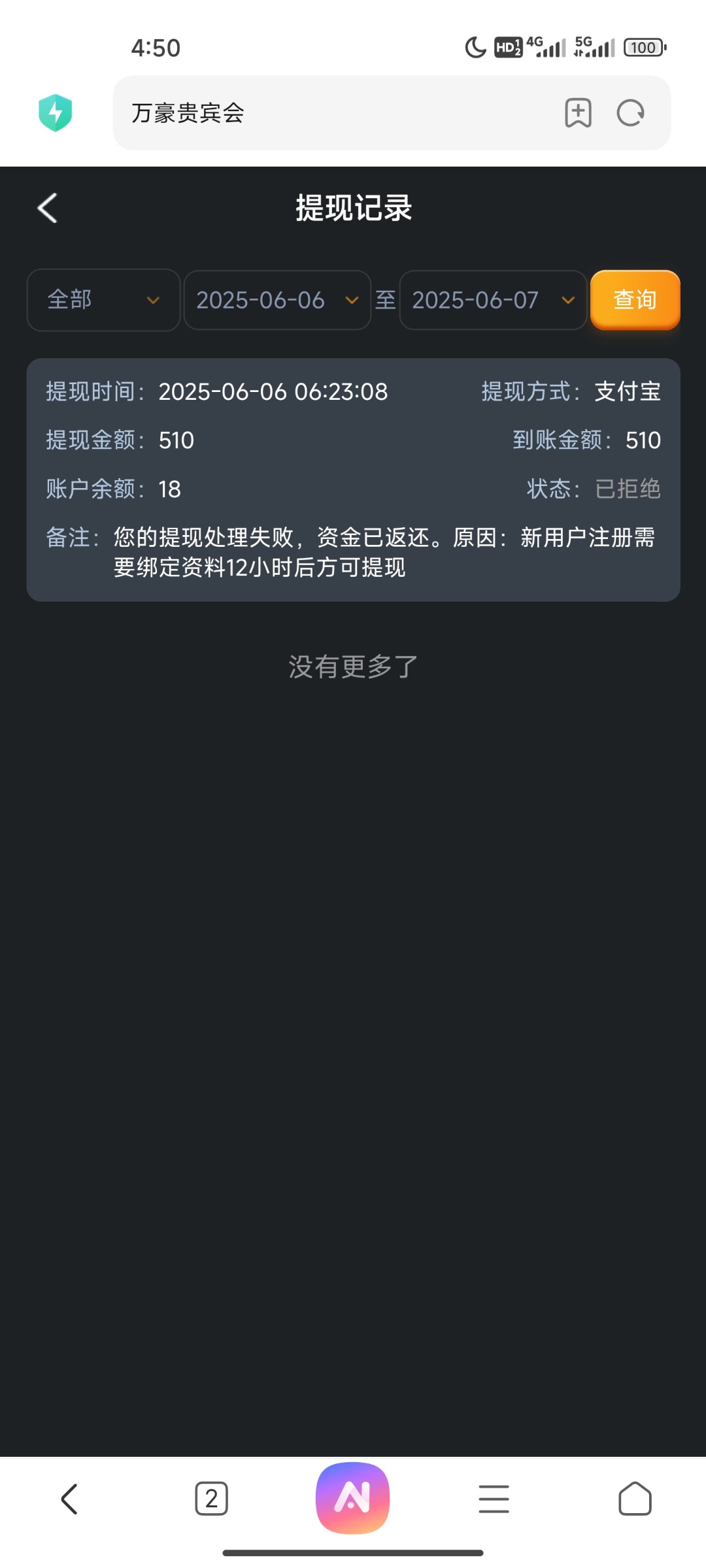Add this page to bookmarks
The height and width of the screenshot is (1568, 706).
pyautogui.click(x=578, y=113)
